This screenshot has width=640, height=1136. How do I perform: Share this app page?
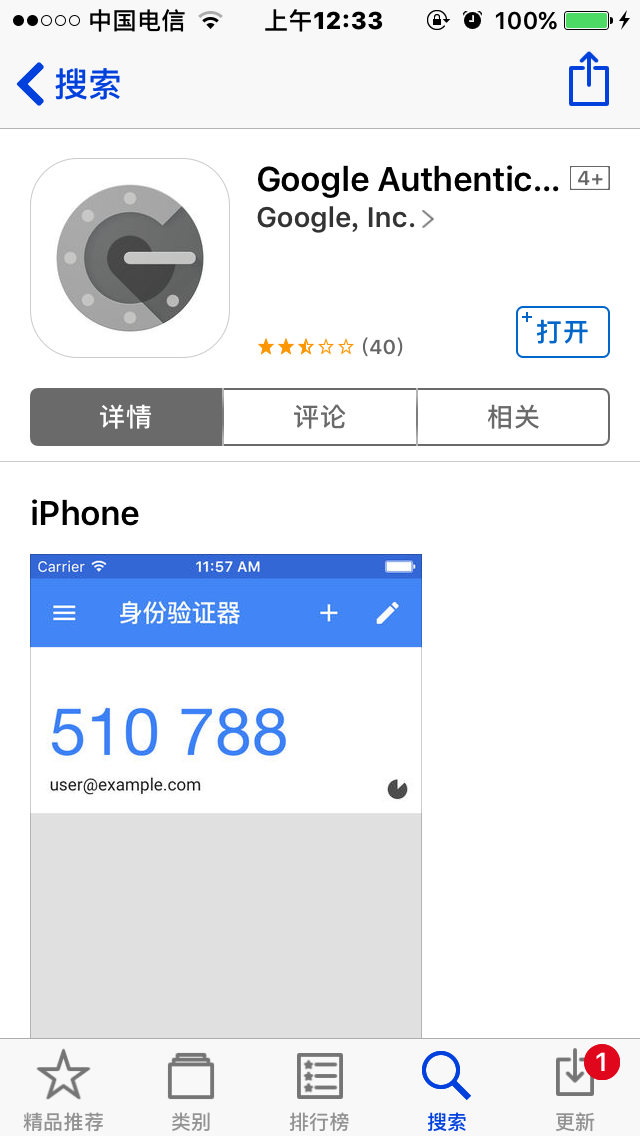coord(588,80)
